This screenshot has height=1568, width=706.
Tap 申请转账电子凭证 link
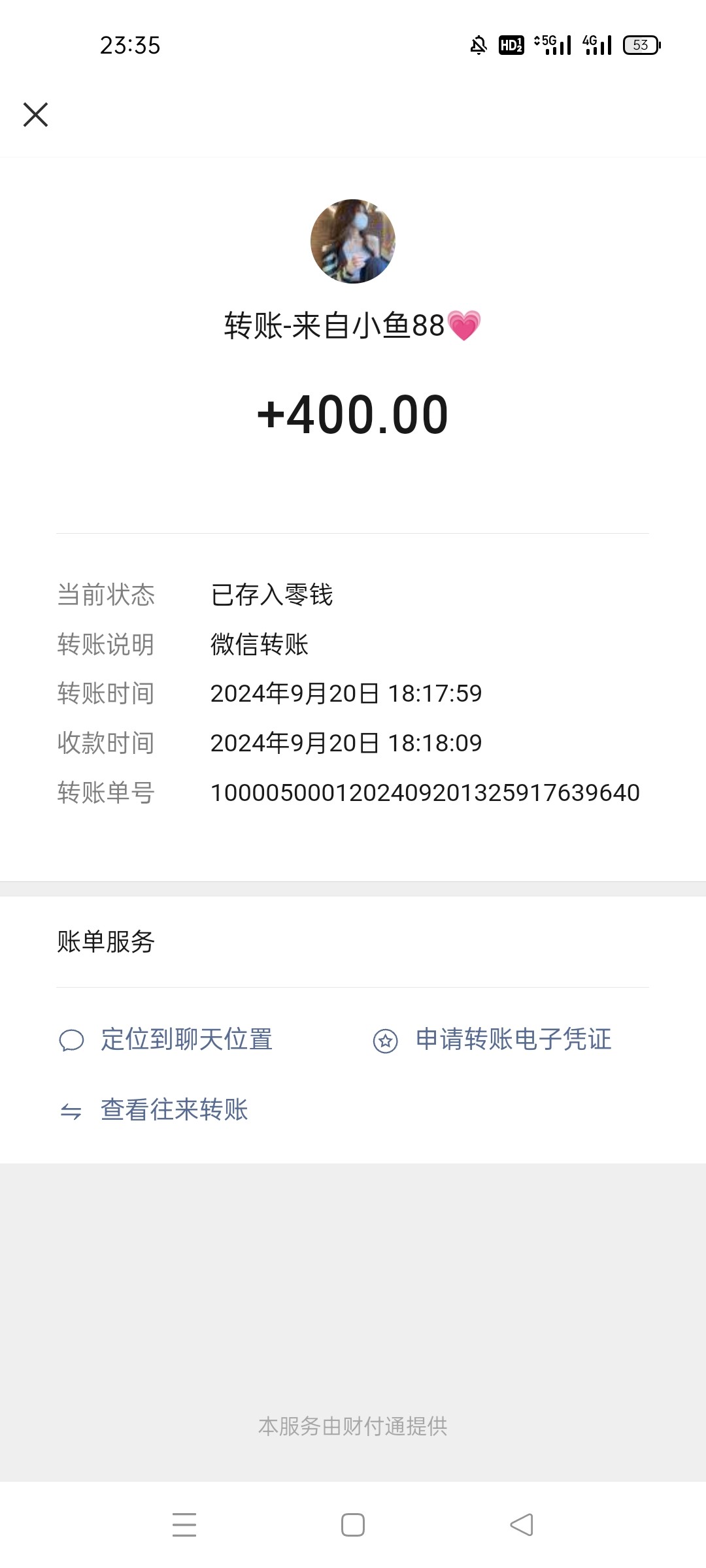[x=492, y=1039]
